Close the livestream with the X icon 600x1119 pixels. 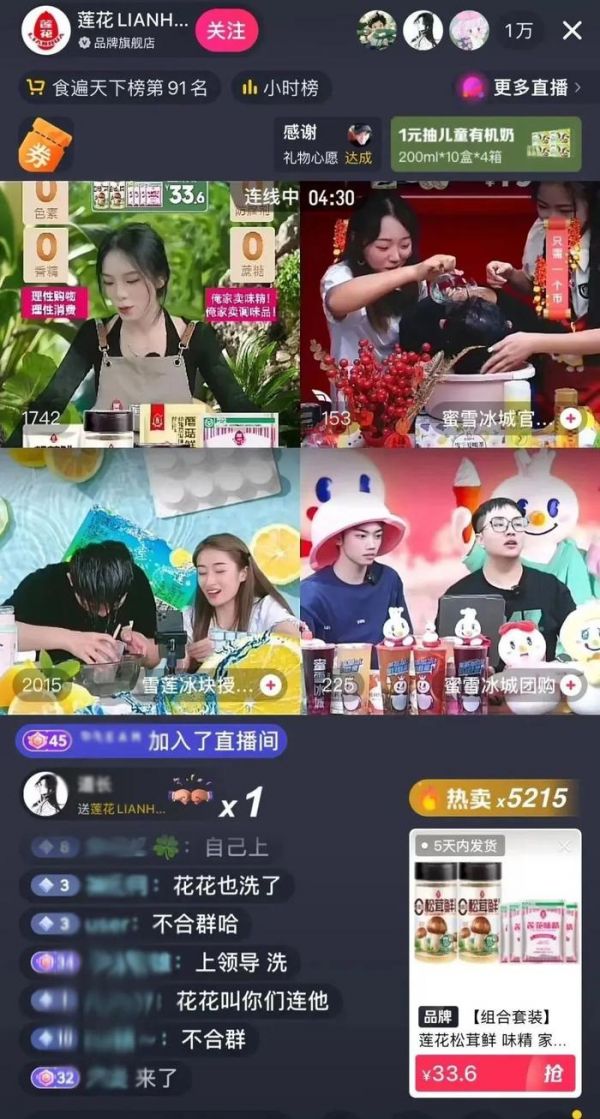click(x=572, y=31)
